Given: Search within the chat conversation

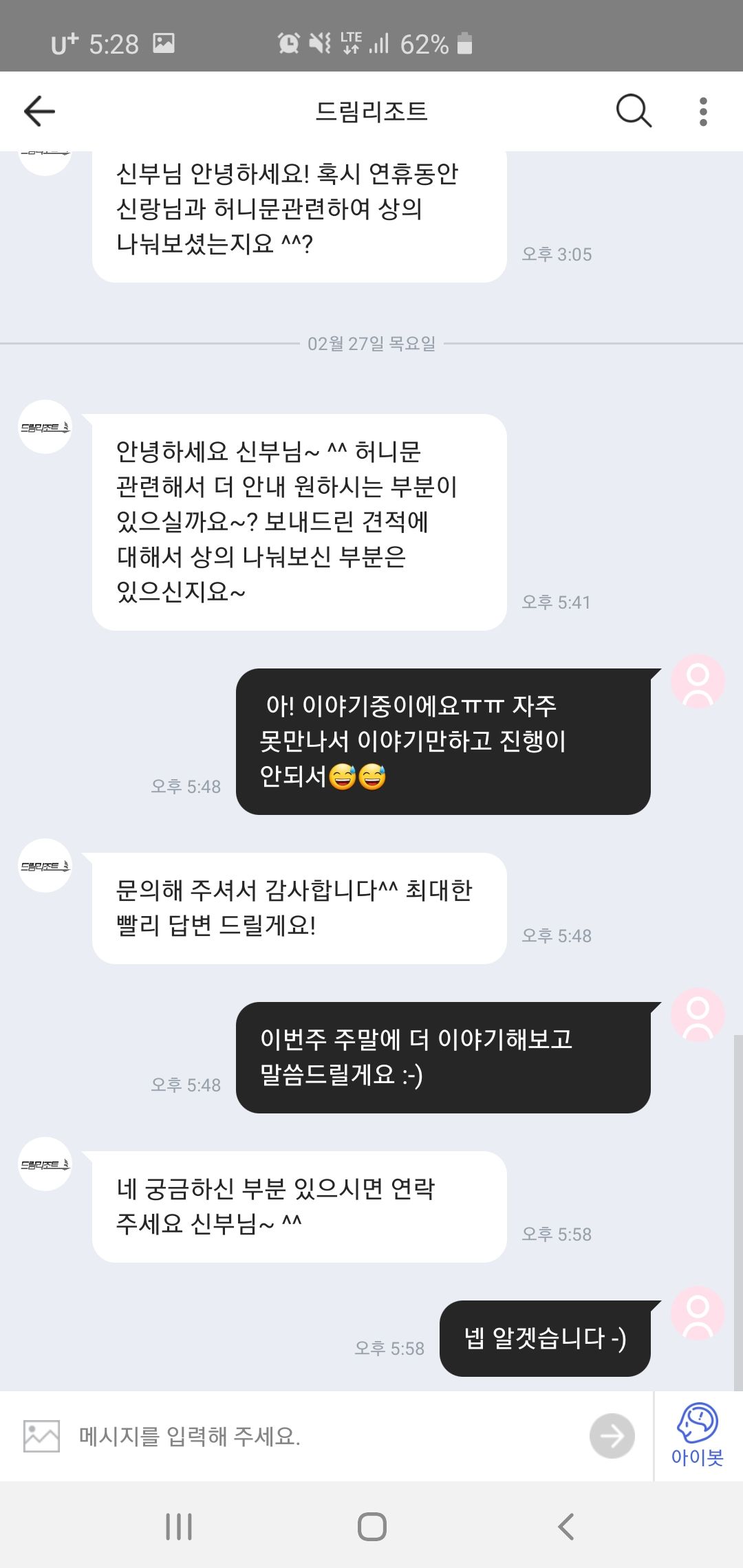Looking at the screenshot, I should point(633,111).
